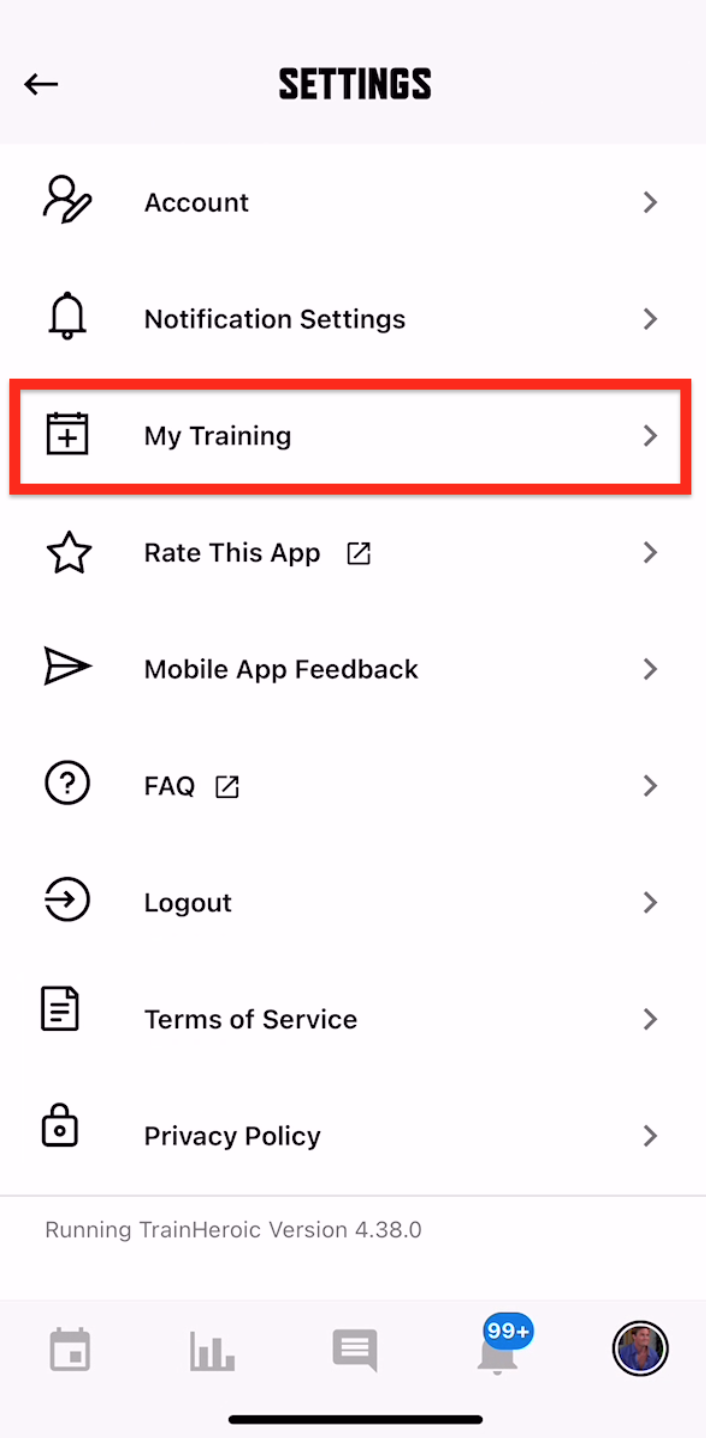Select Rate This App
Screen dimensions: 706x1438
coord(353,553)
